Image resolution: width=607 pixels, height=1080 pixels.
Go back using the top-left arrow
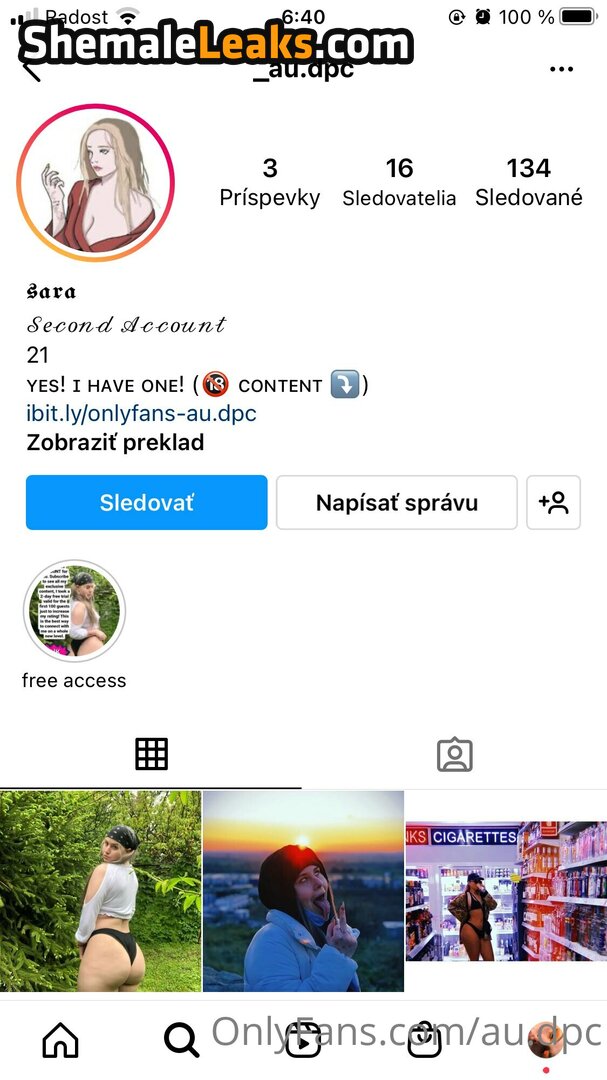32,70
